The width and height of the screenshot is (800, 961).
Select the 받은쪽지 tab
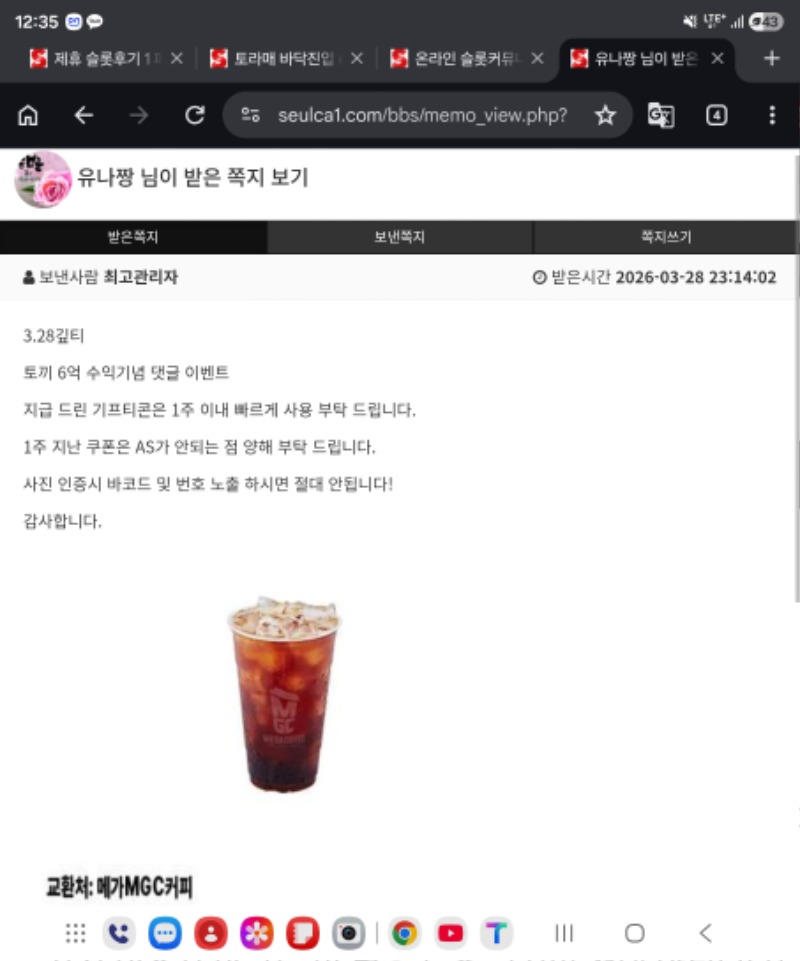(133, 237)
